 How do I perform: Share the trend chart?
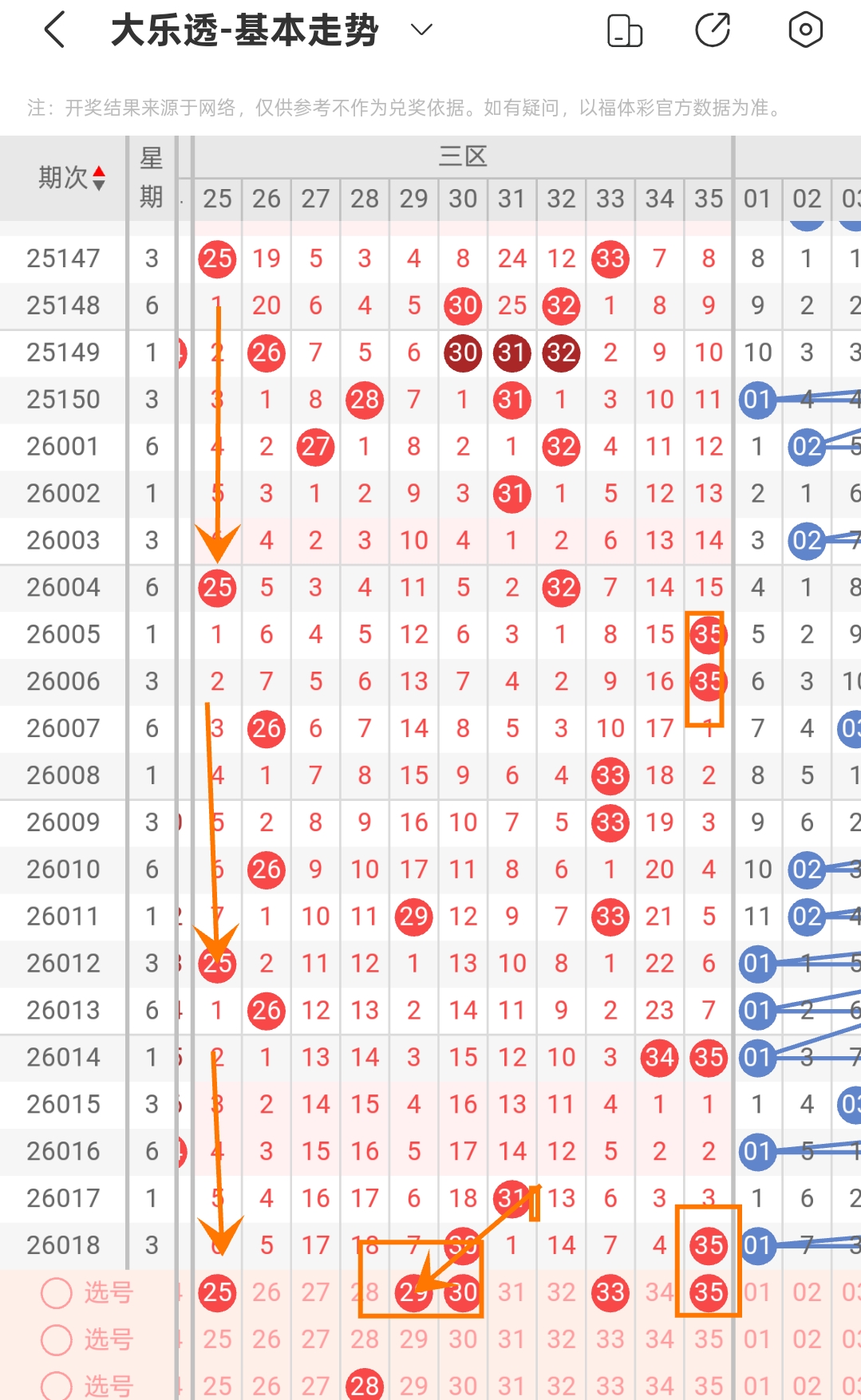point(713,30)
